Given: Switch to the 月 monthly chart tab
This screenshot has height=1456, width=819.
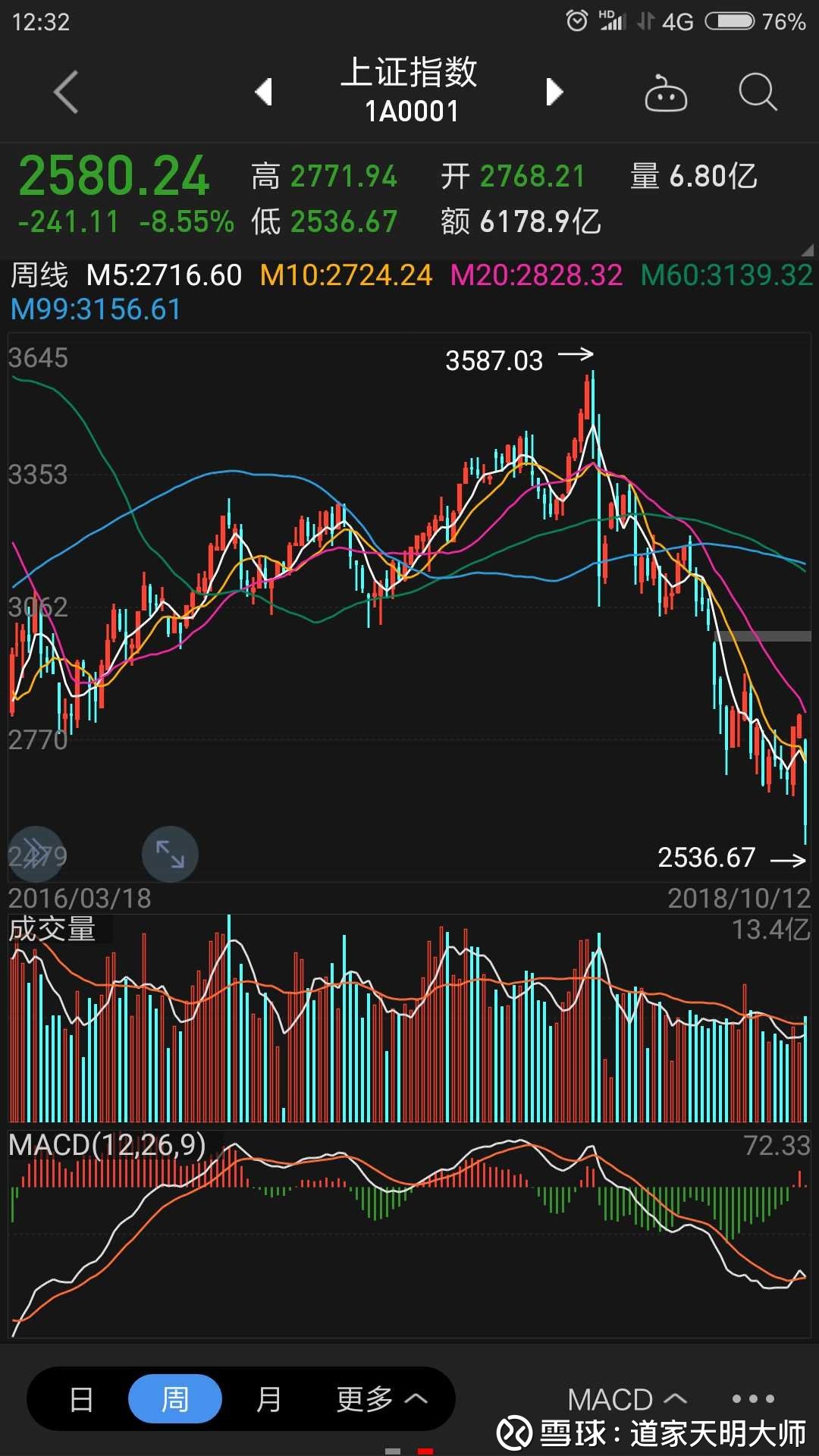Looking at the screenshot, I should tap(268, 1399).
